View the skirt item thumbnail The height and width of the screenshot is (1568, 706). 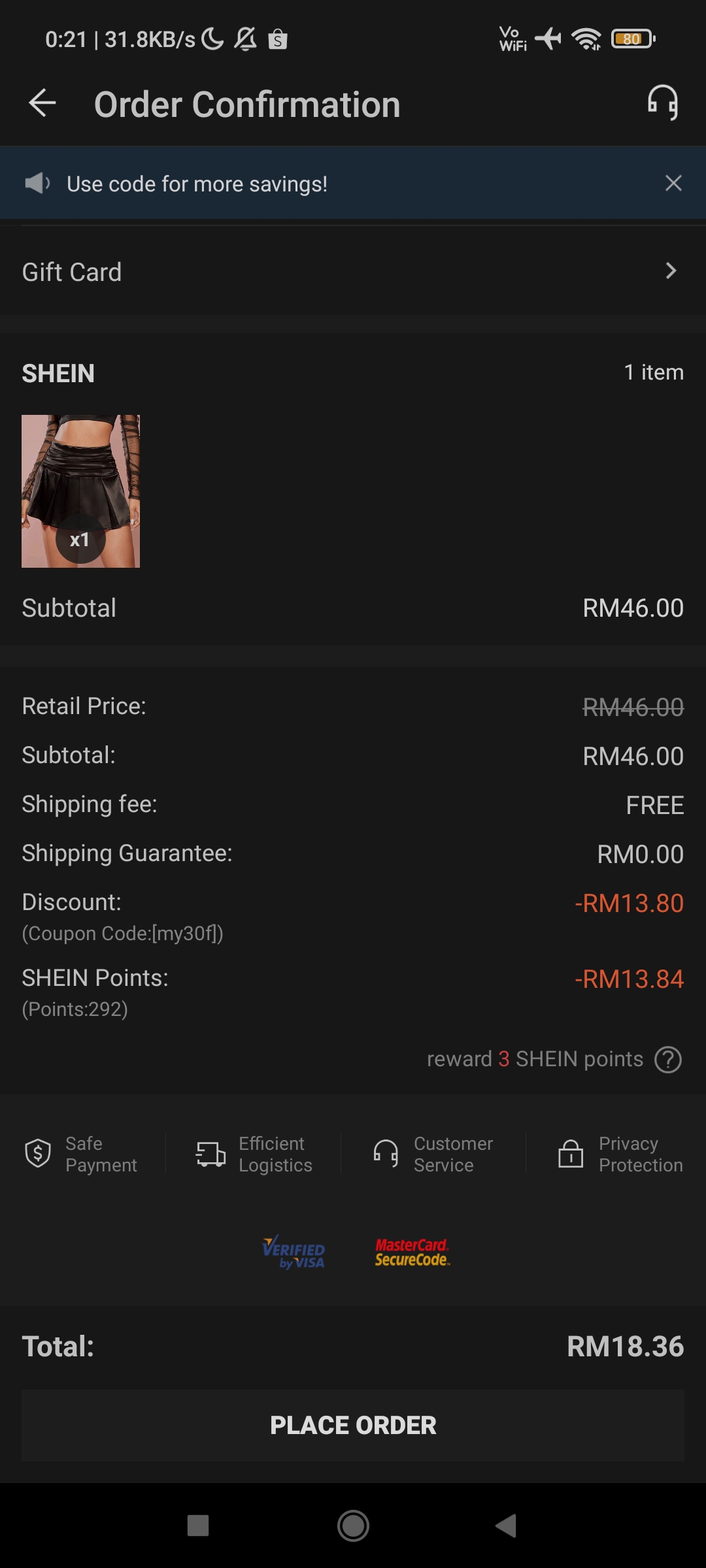tap(81, 491)
